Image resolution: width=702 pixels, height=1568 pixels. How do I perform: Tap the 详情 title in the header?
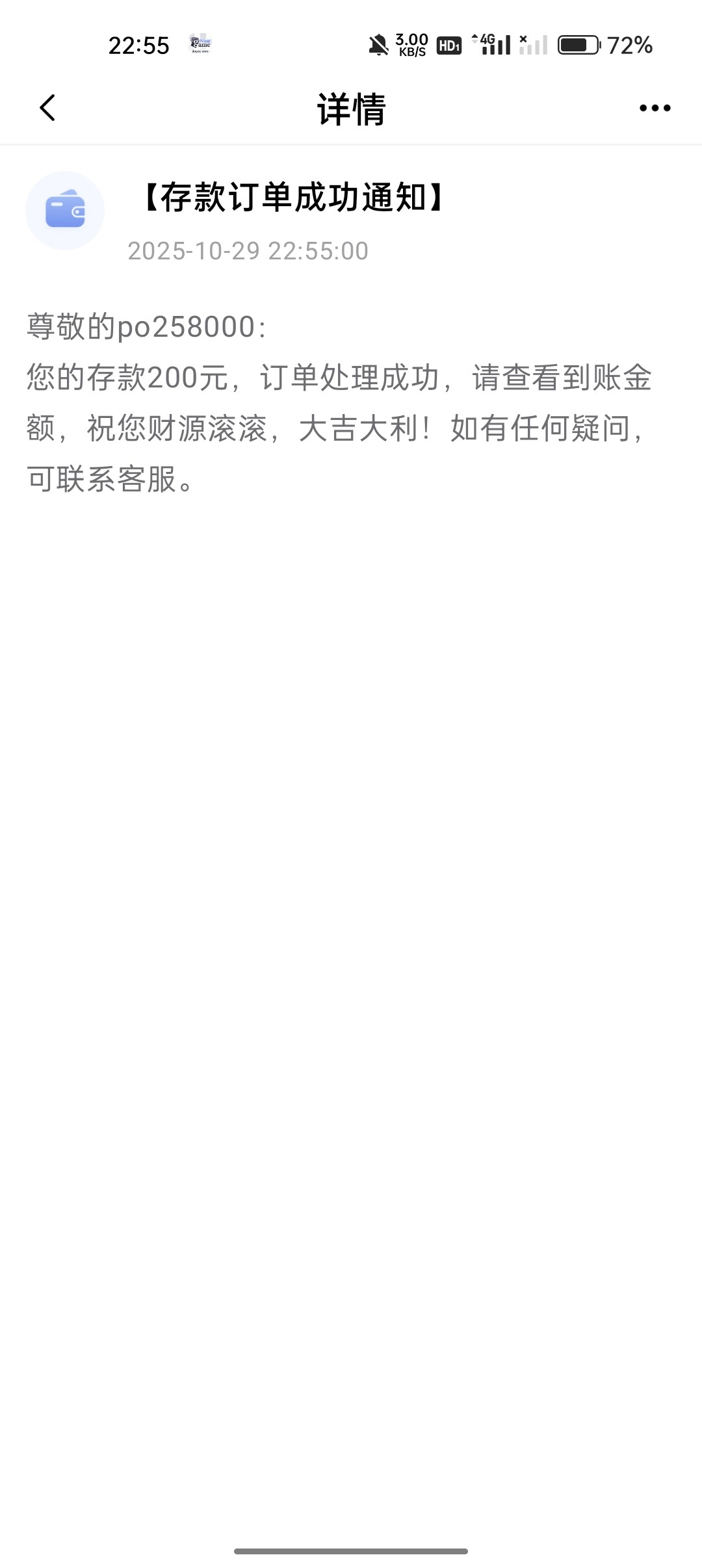(x=350, y=109)
